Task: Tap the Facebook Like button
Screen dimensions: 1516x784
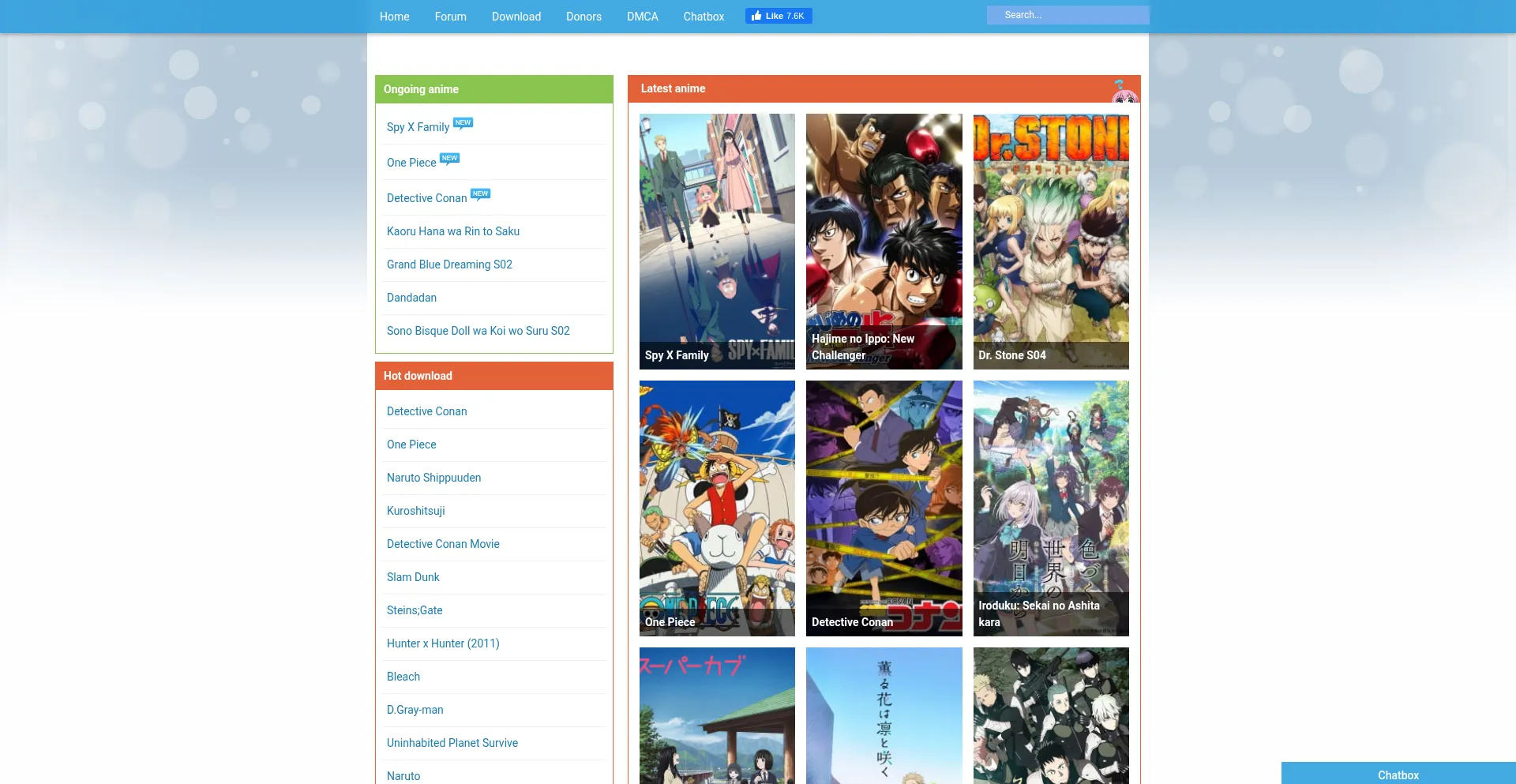Action: click(778, 16)
